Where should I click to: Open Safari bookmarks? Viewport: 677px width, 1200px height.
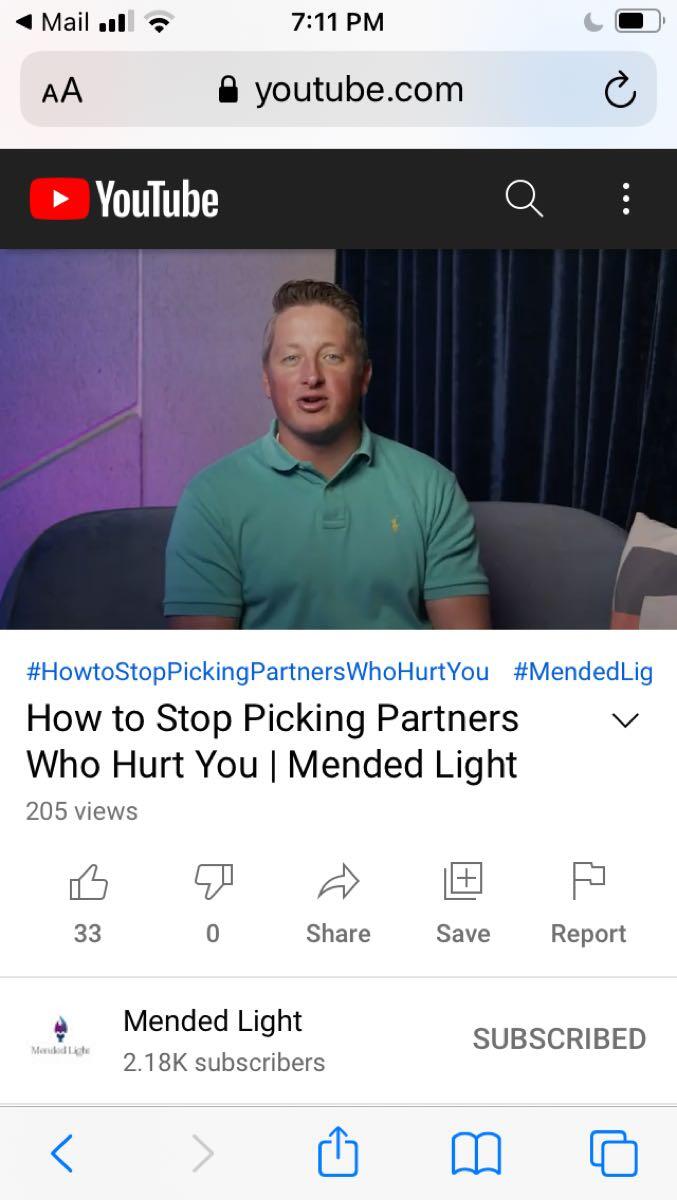tap(476, 1153)
